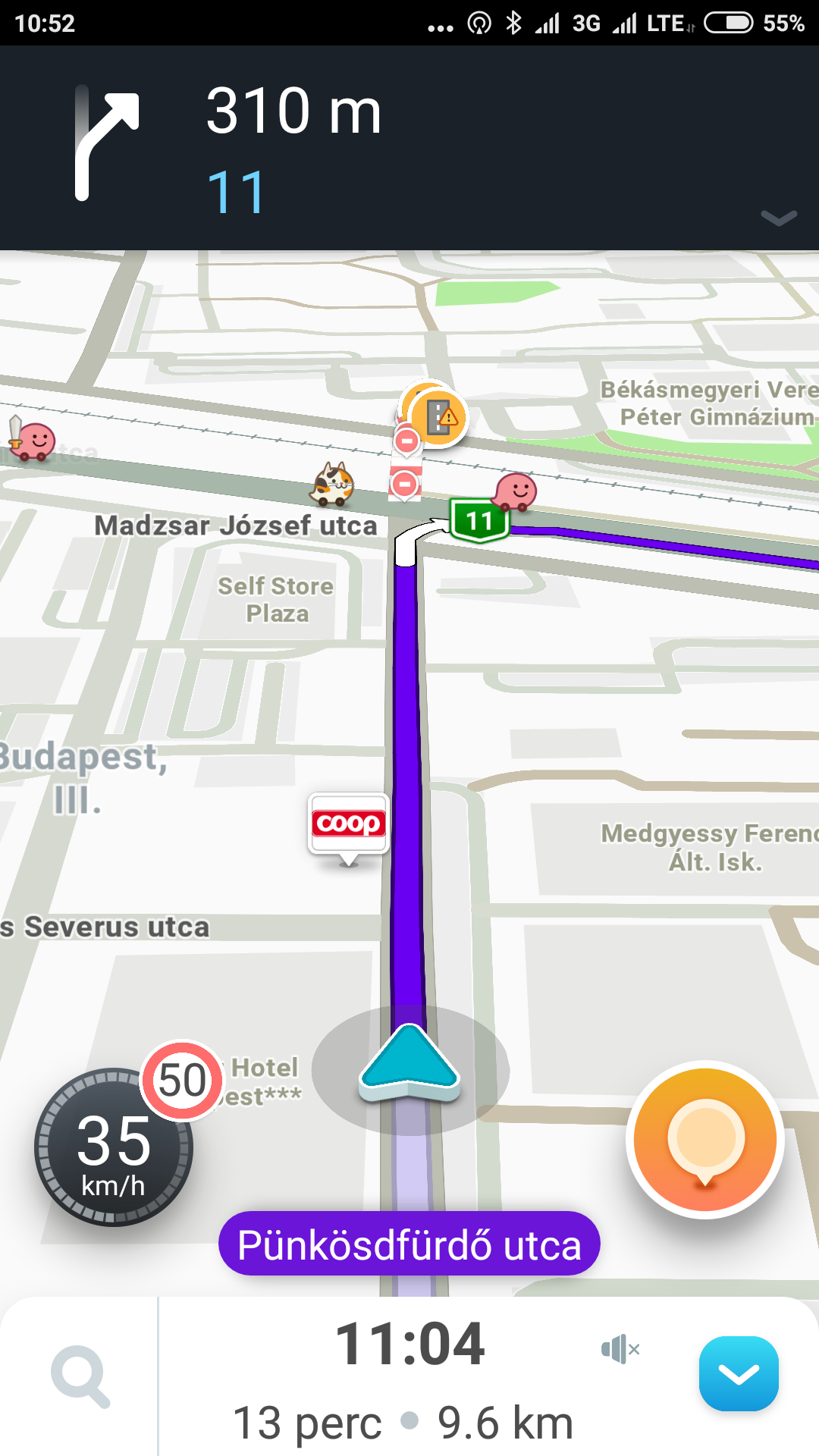819x1456 pixels.
Task: Tap the orange report button
Action: (705, 1140)
